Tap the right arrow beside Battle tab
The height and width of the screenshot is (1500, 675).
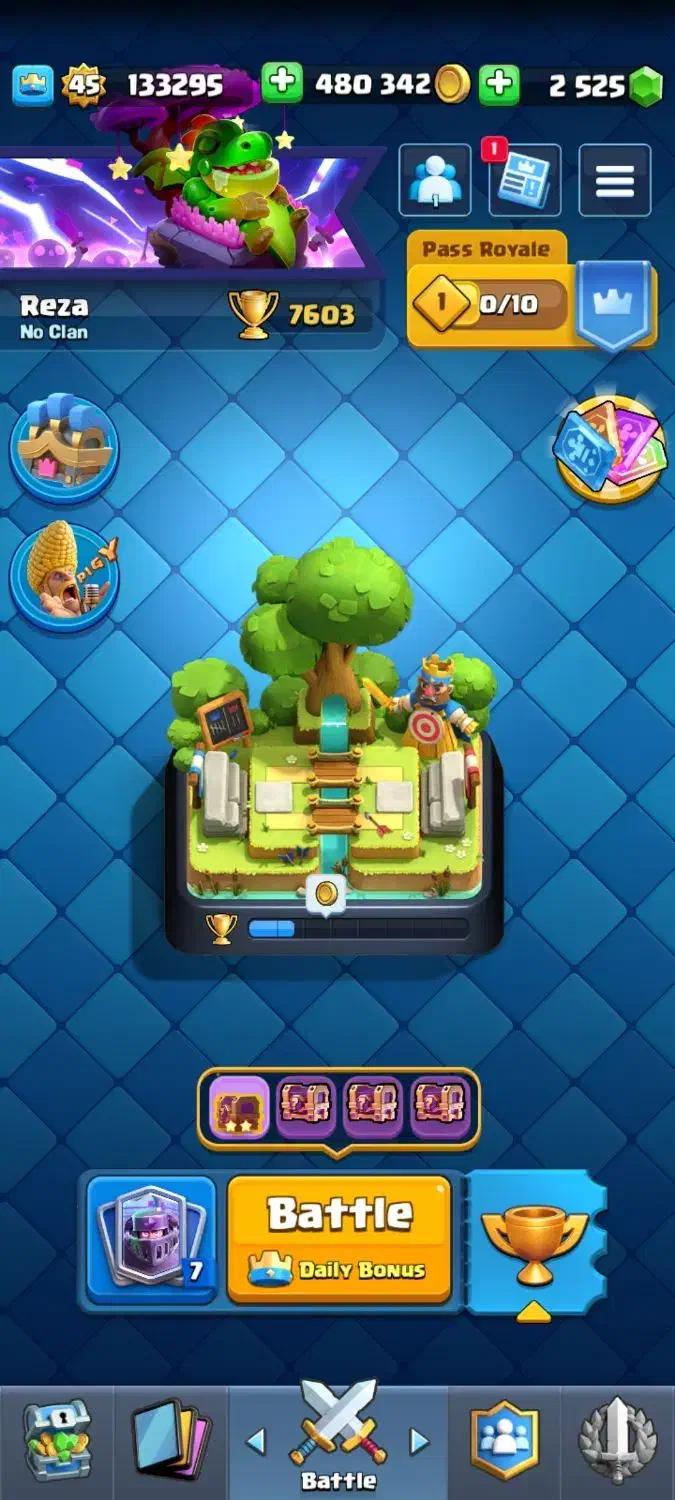(420, 1441)
